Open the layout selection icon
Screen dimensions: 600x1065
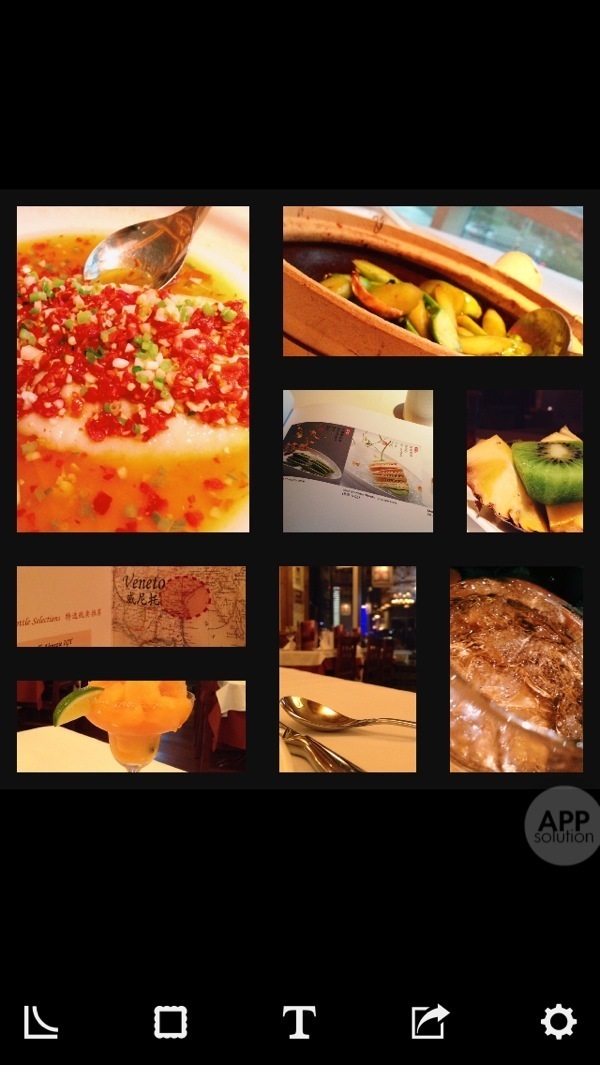tap(41, 1021)
